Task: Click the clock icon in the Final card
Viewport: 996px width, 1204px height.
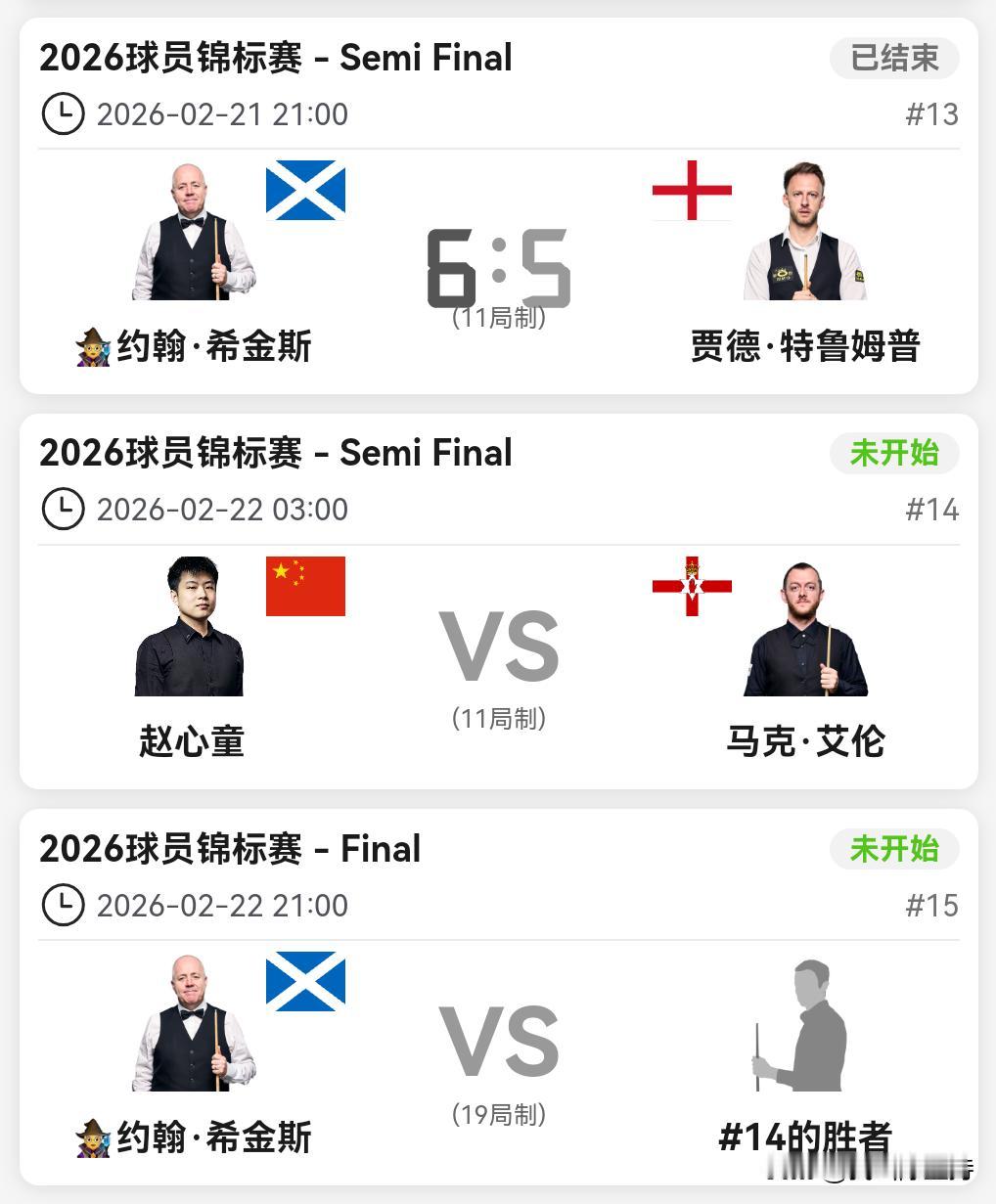Action: coord(63,905)
